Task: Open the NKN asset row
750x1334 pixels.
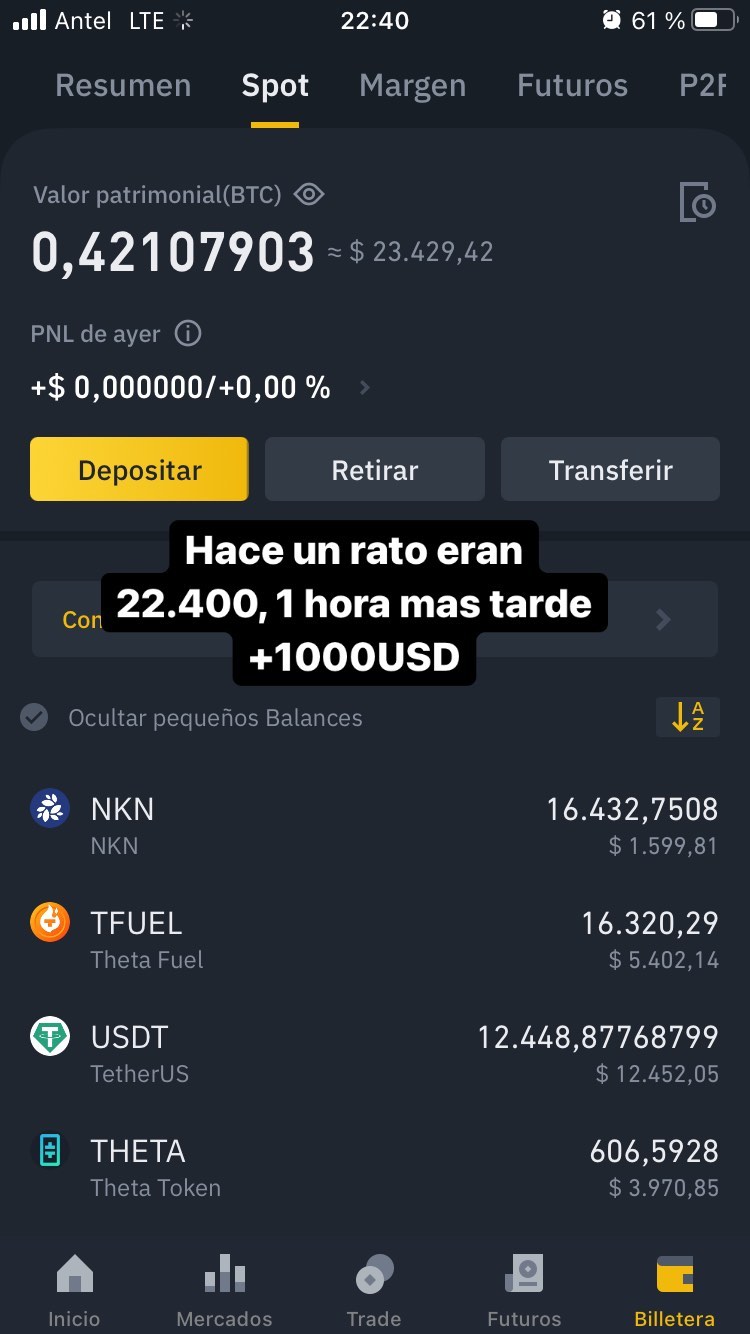Action: 375,825
